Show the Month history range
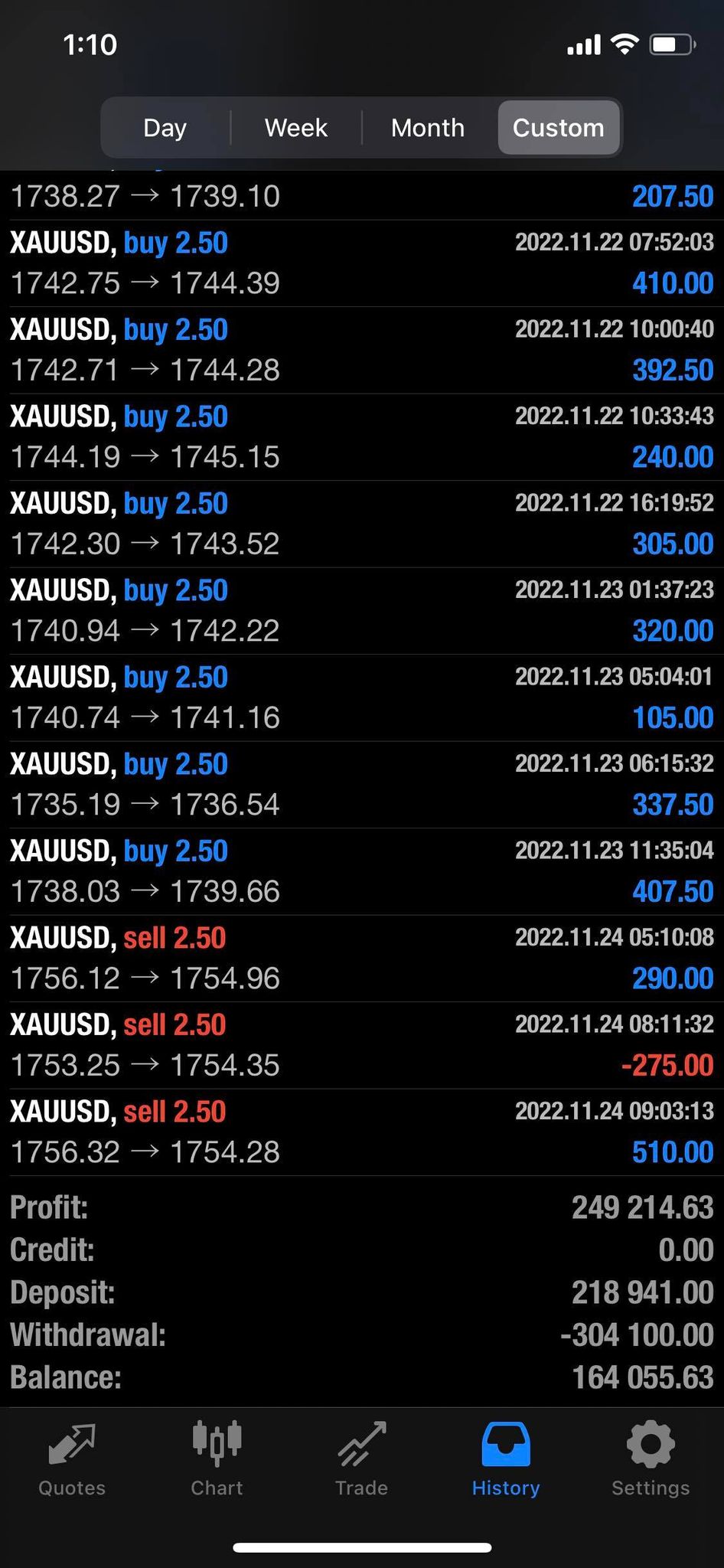 click(x=427, y=128)
